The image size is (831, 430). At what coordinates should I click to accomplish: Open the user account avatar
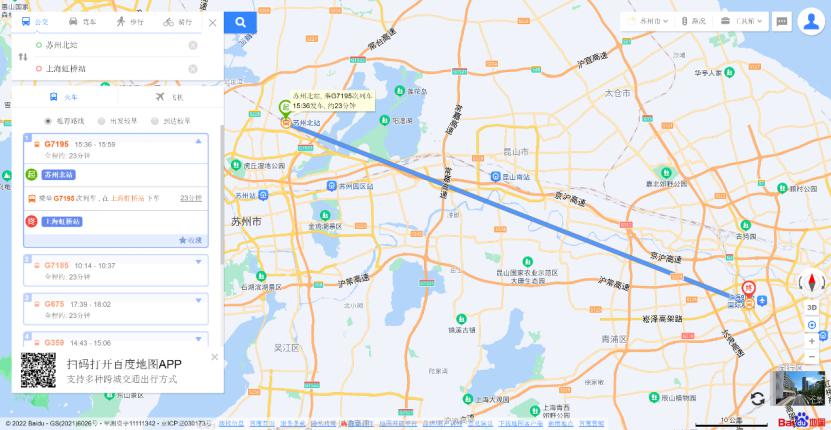[810, 22]
